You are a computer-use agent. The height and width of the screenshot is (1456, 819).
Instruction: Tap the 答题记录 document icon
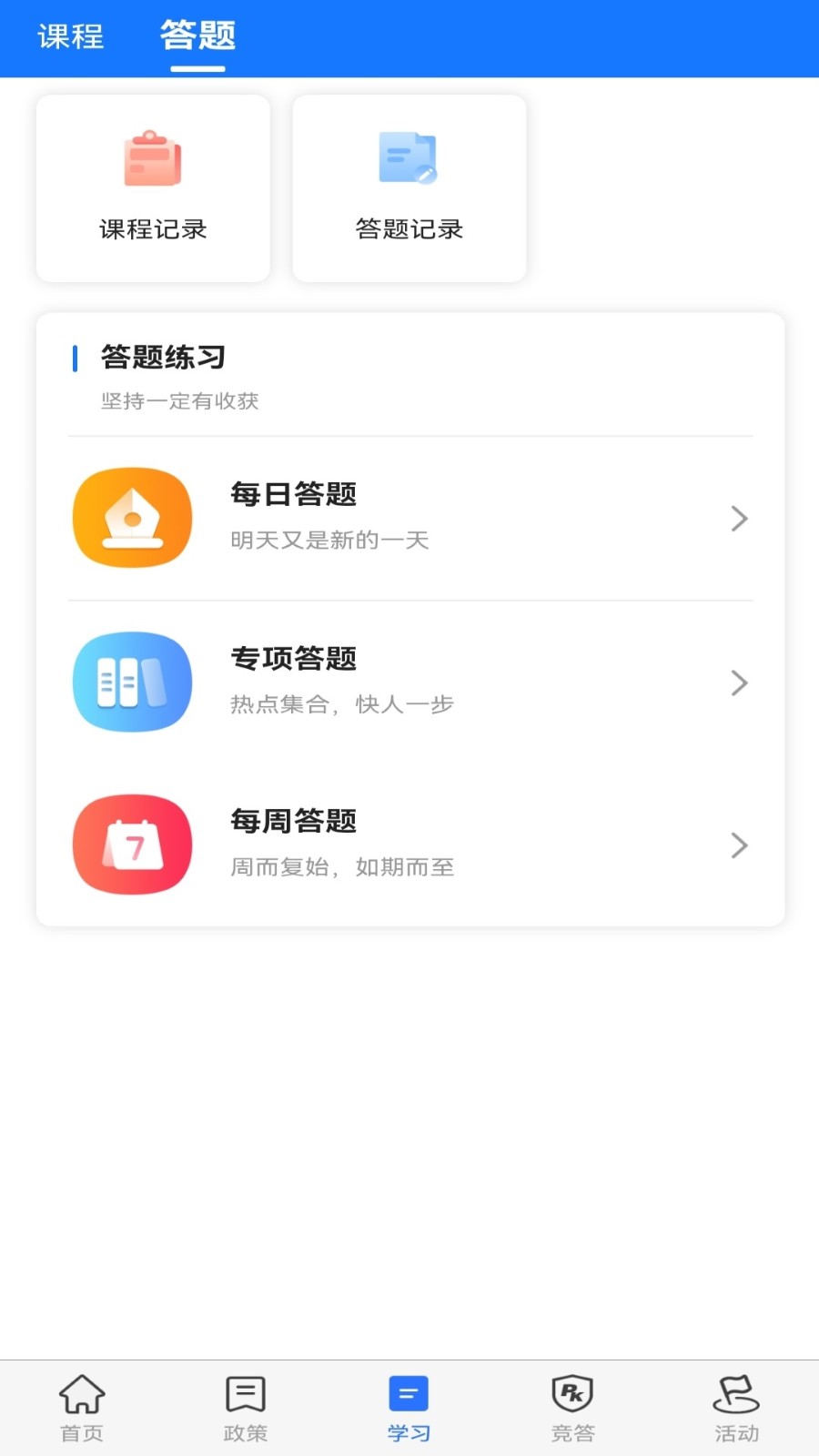tap(408, 158)
